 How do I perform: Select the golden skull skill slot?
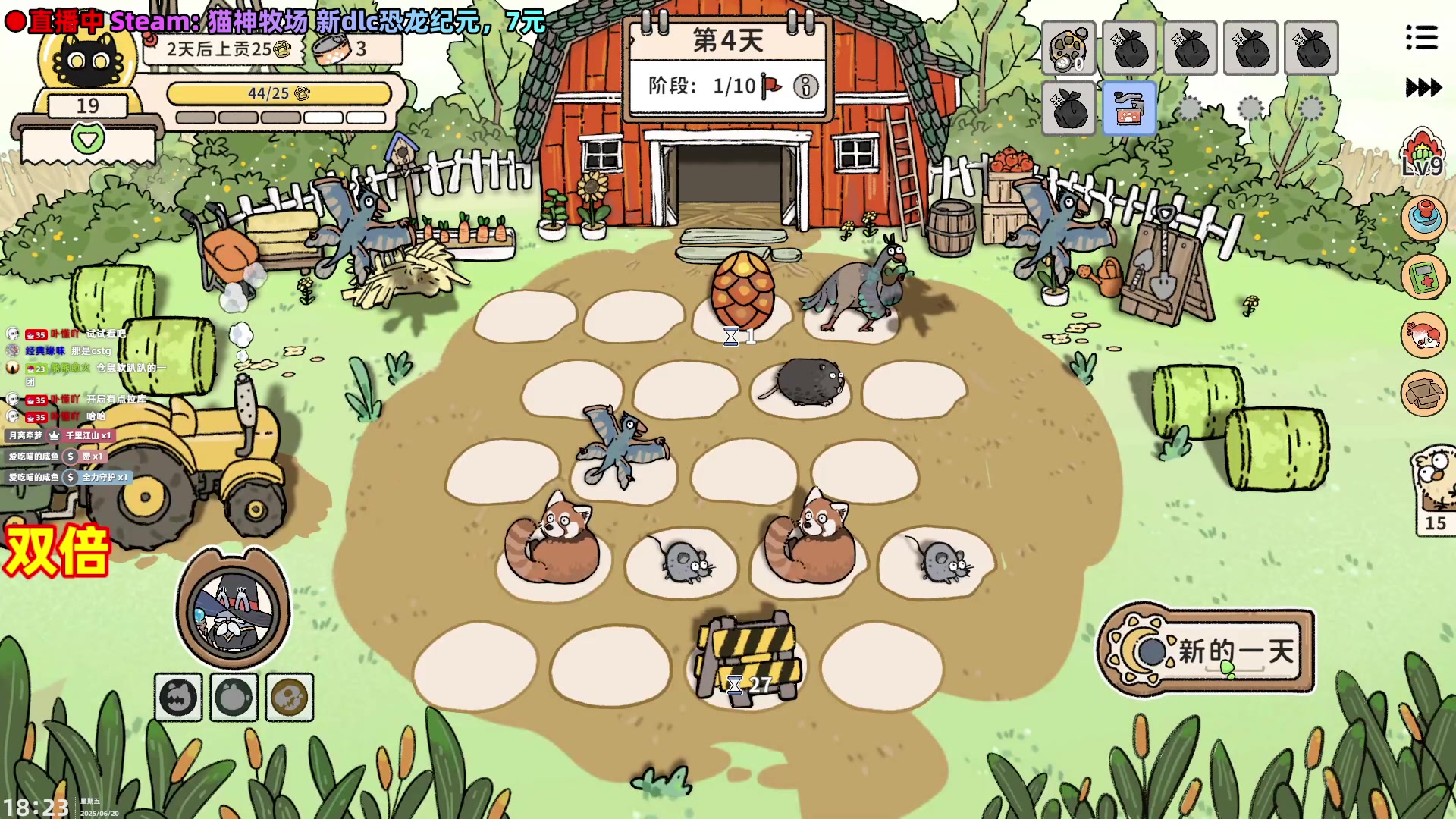point(289,697)
